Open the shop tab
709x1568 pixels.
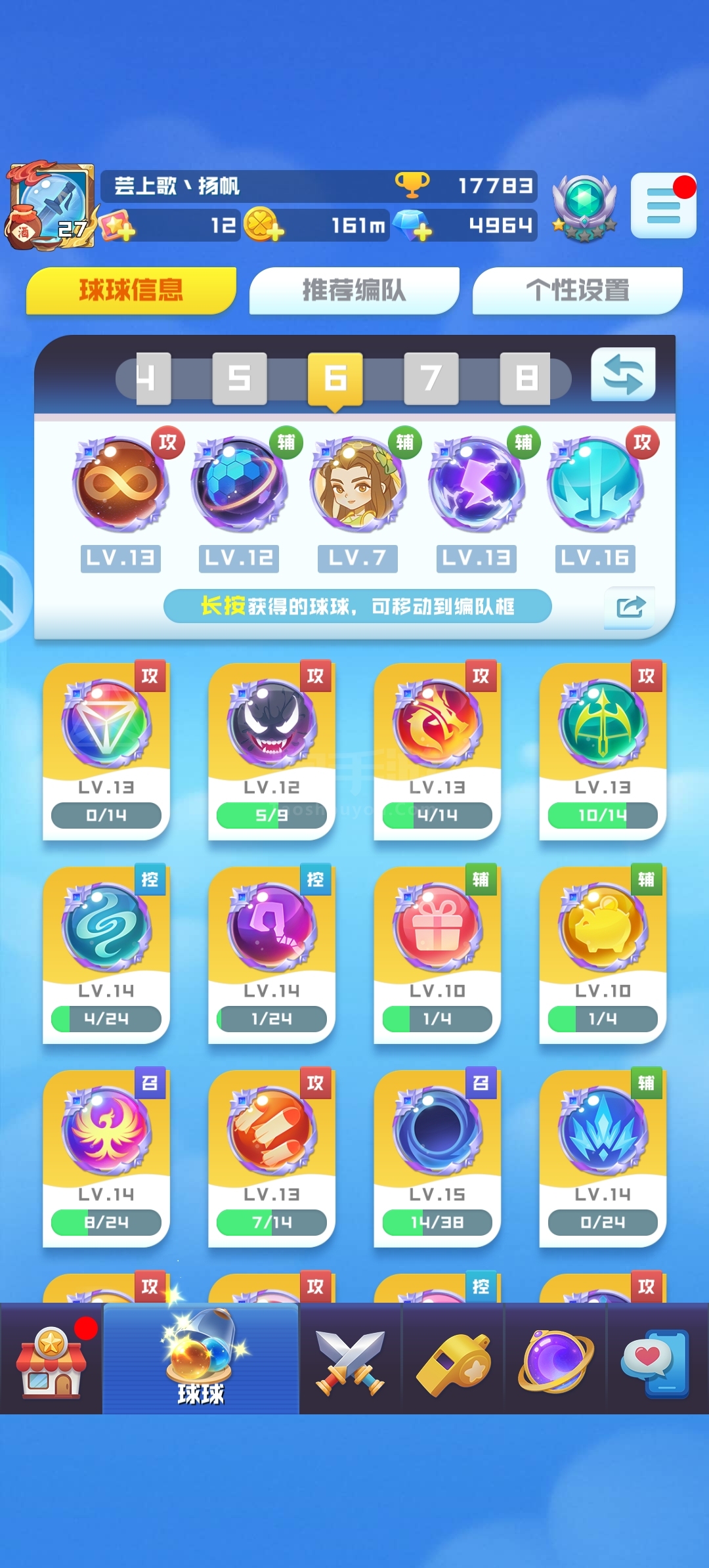pyautogui.click(x=51, y=1359)
